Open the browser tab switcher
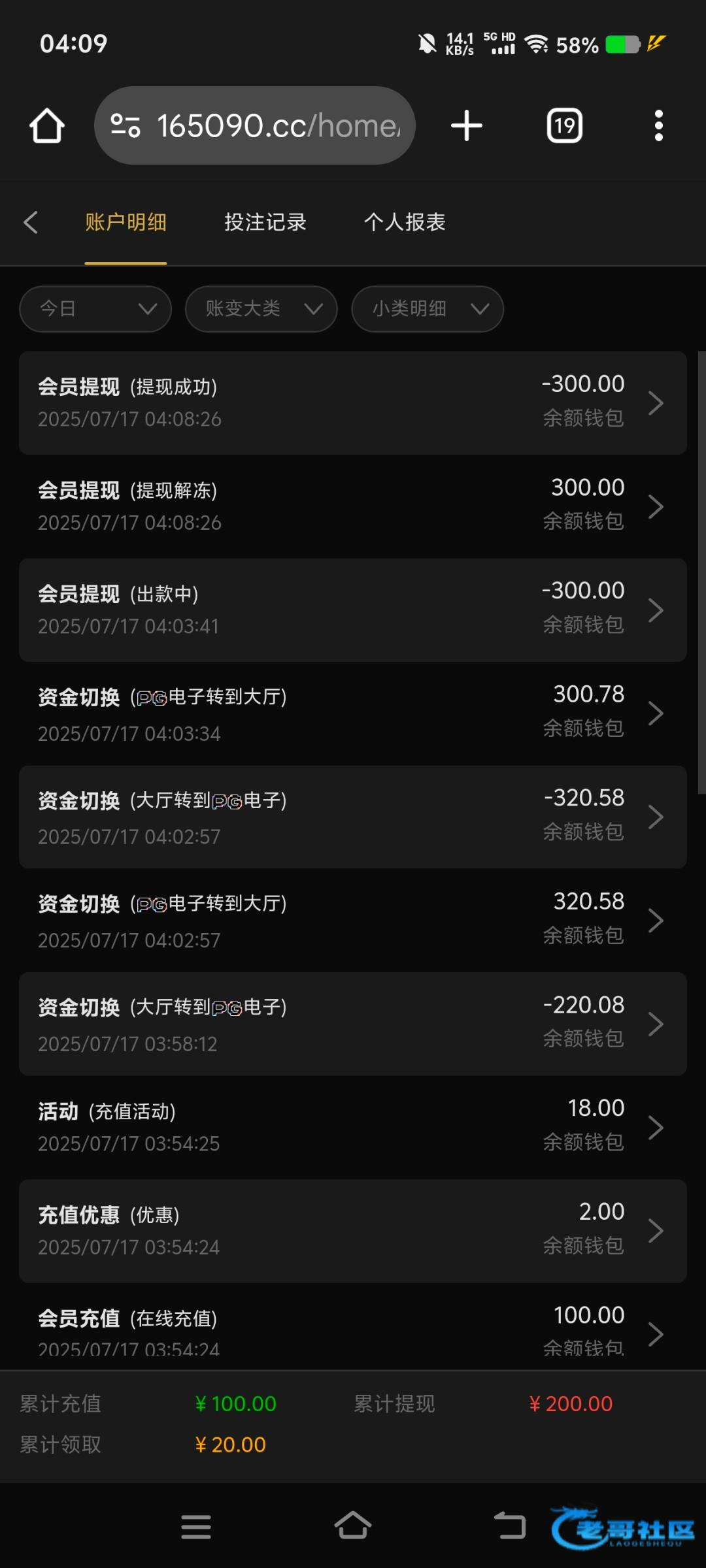The image size is (706, 1568). [x=565, y=125]
